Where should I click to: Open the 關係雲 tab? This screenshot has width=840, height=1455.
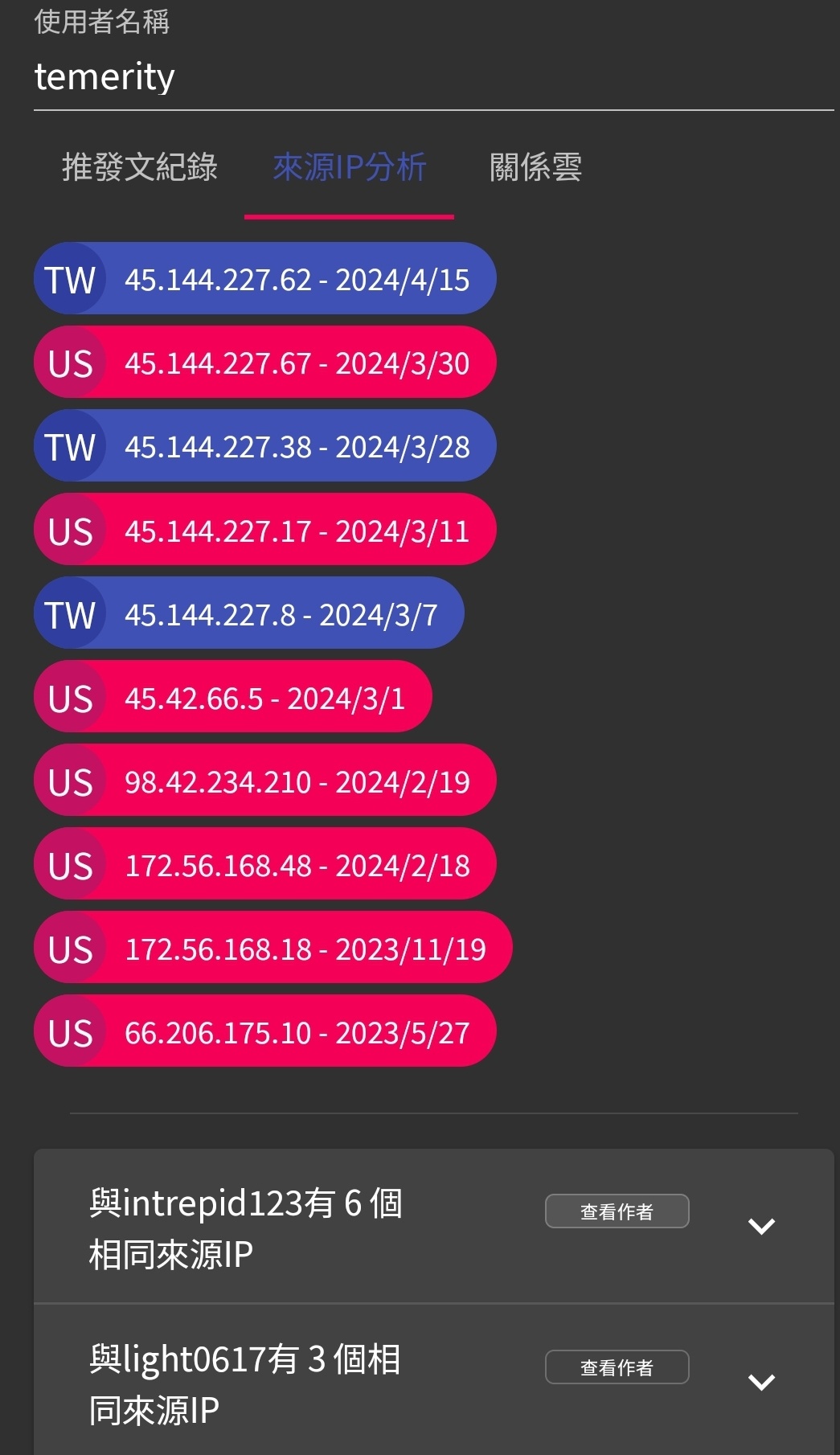point(535,168)
